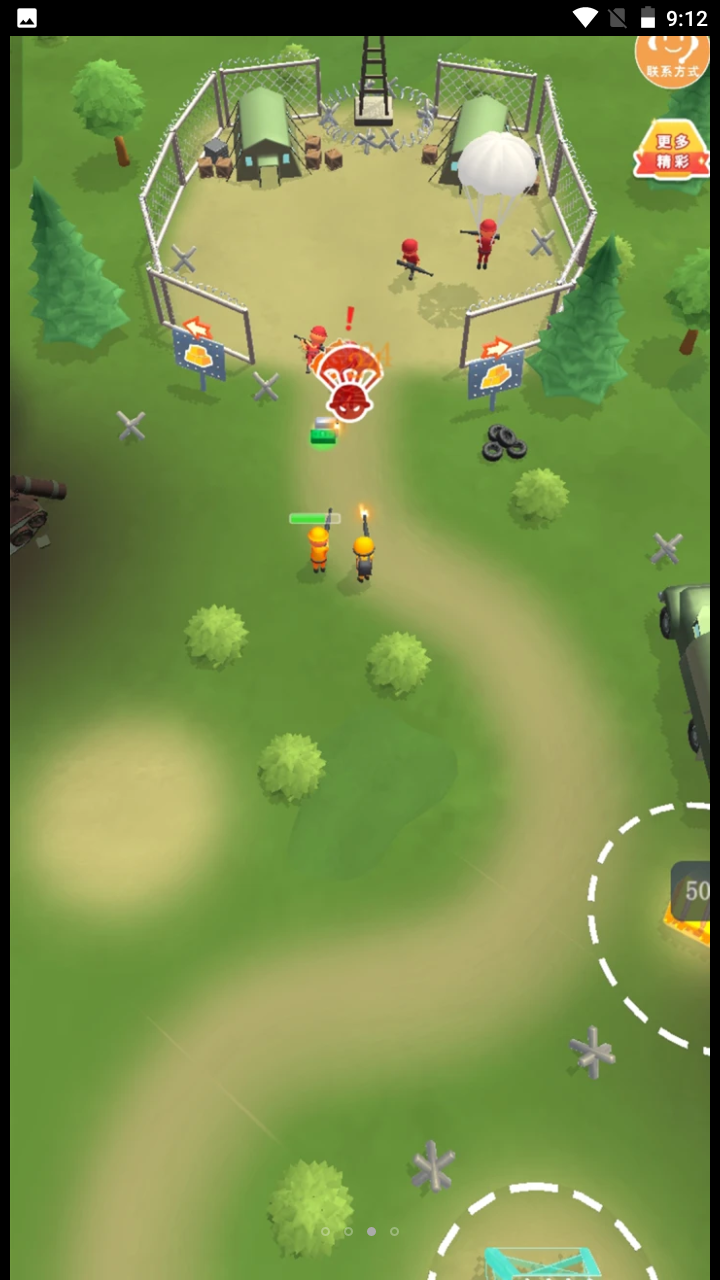This screenshot has height=1280, width=720.
Task: Tap the 更多精彩 more games button
Action: [x=671, y=152]
